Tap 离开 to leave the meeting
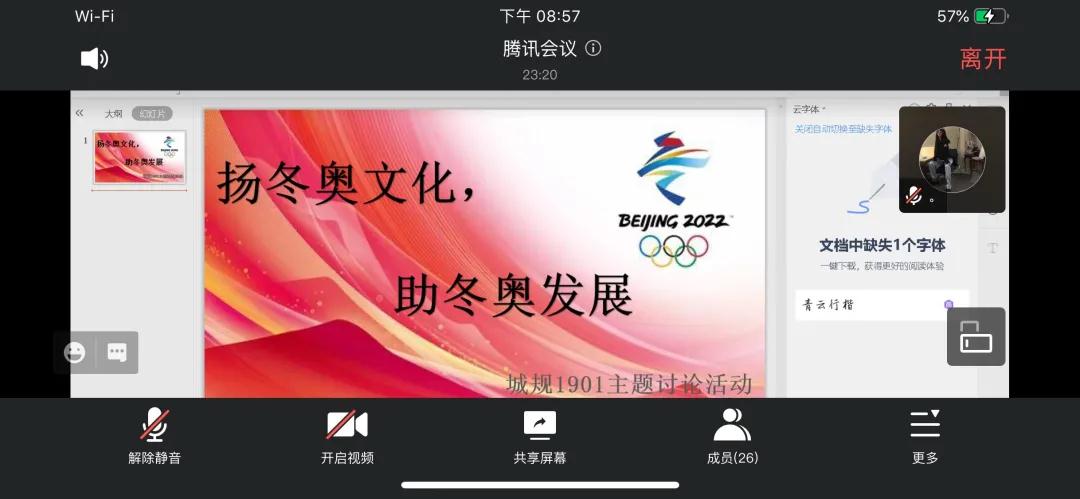The height and width of the screenshot is (499, 1080). click(x=982, y=59)
